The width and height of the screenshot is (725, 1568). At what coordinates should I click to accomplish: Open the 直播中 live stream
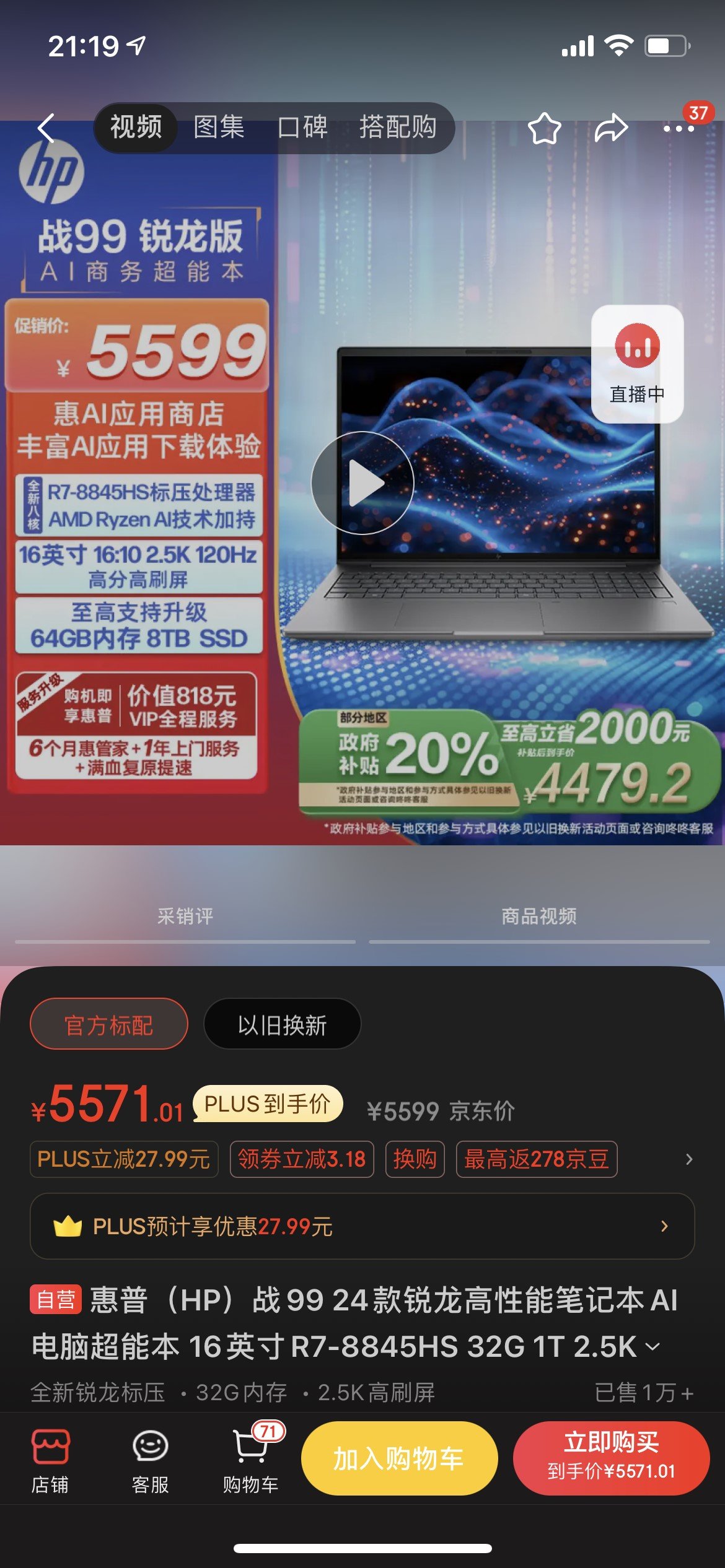[637, 364]
